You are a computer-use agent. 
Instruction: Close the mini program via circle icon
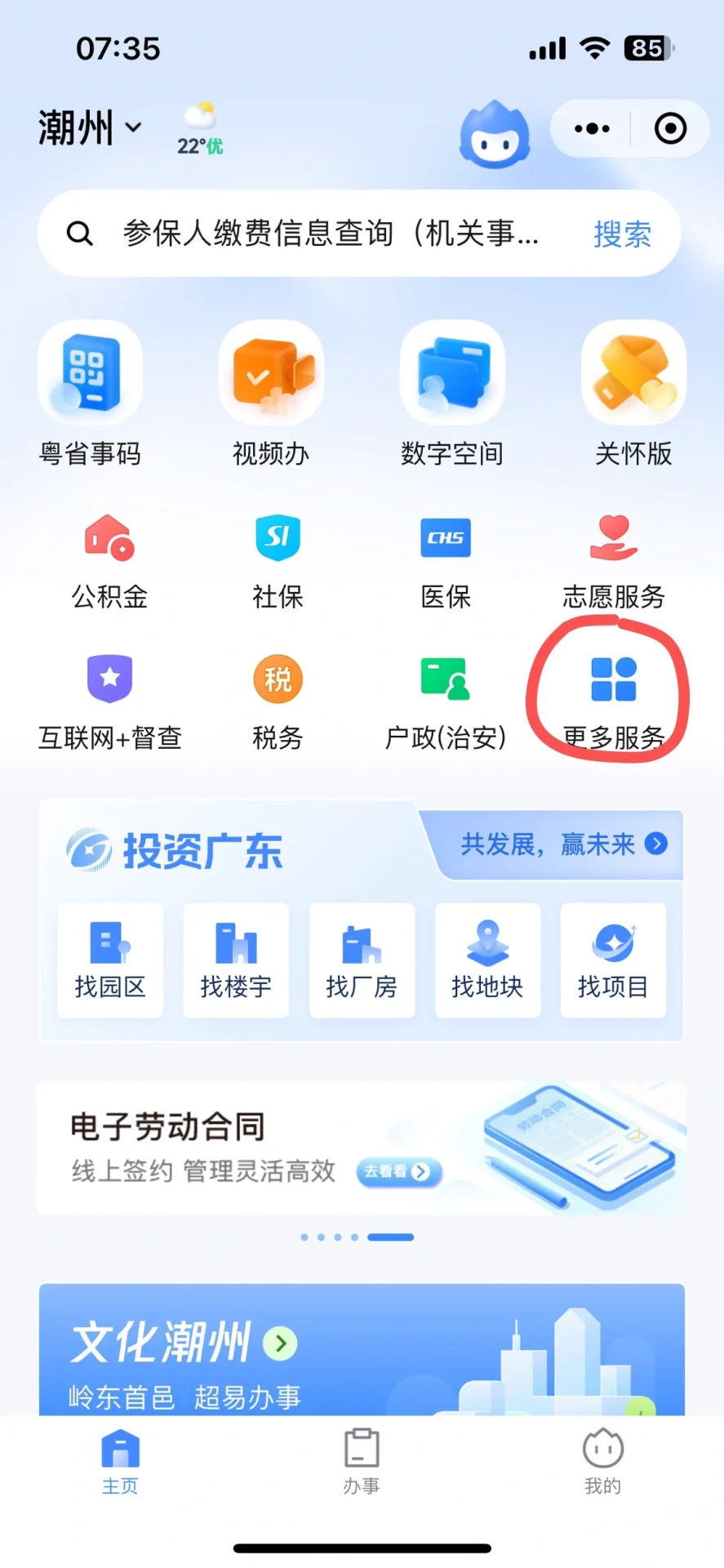670,128
